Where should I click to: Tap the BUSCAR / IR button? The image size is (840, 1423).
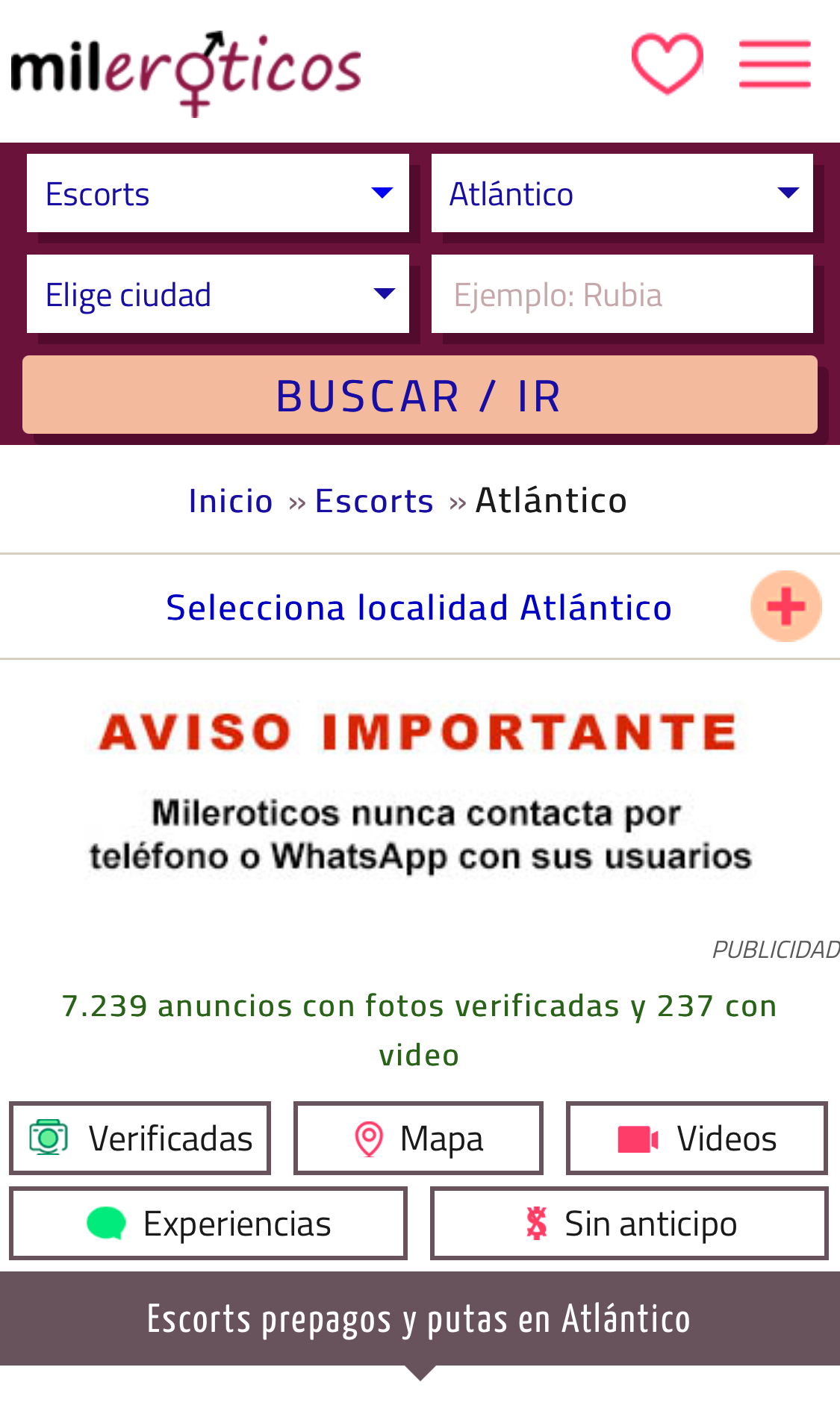click(x=420, y=395)
